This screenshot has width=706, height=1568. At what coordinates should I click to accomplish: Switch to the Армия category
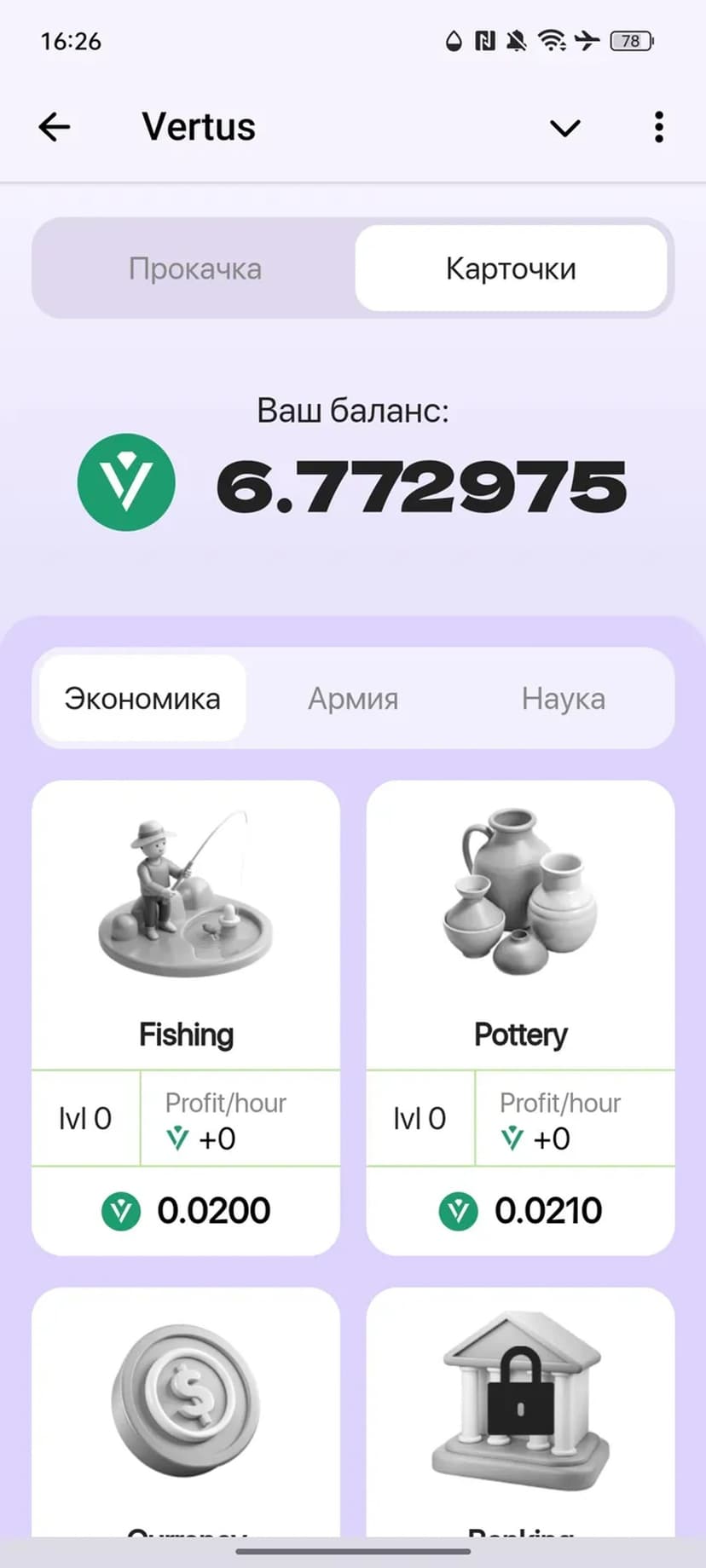pos(353,699)
